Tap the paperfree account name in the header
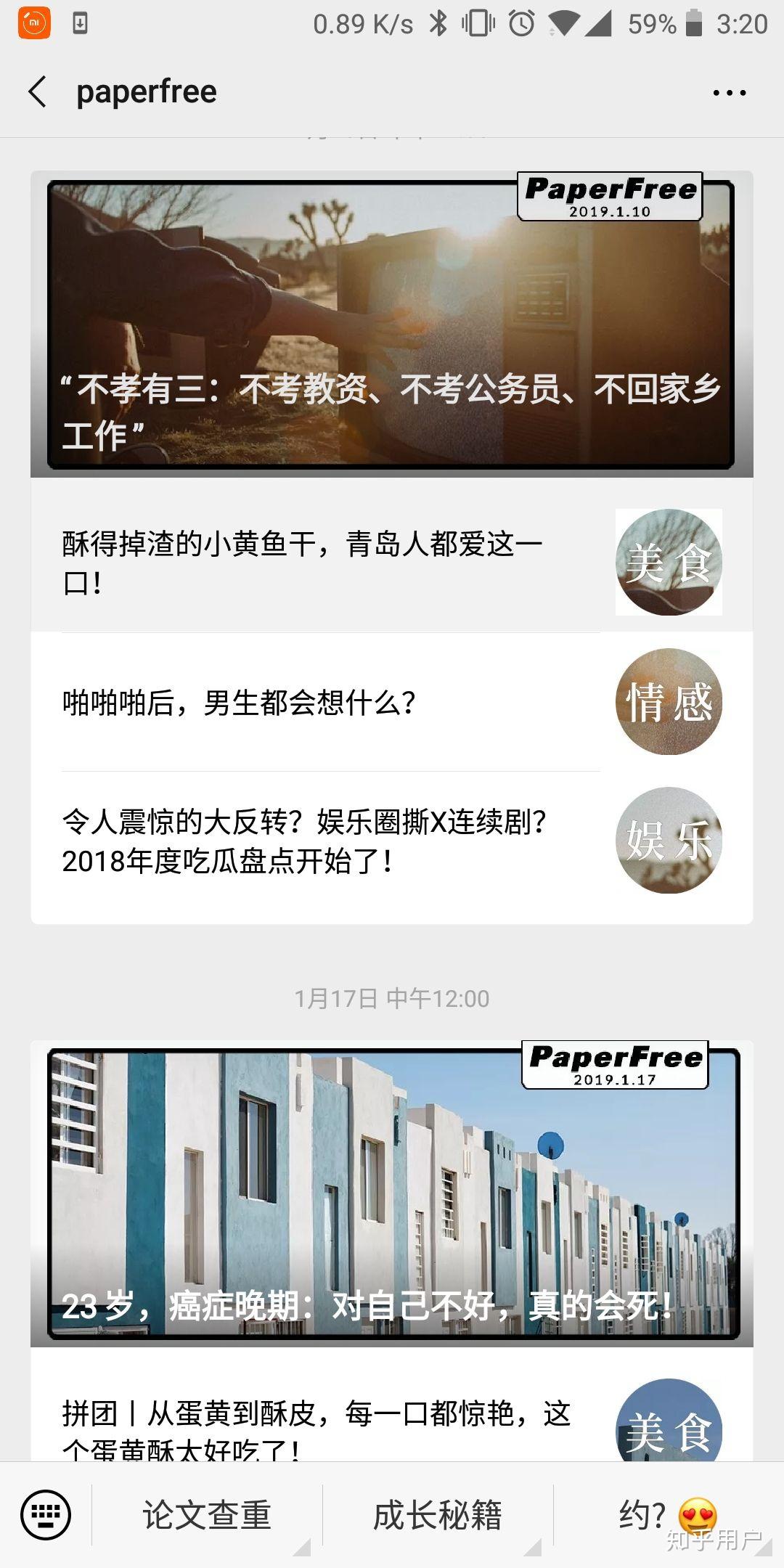784x1568 pixels. pyautogui.click(x=145, y=90)
